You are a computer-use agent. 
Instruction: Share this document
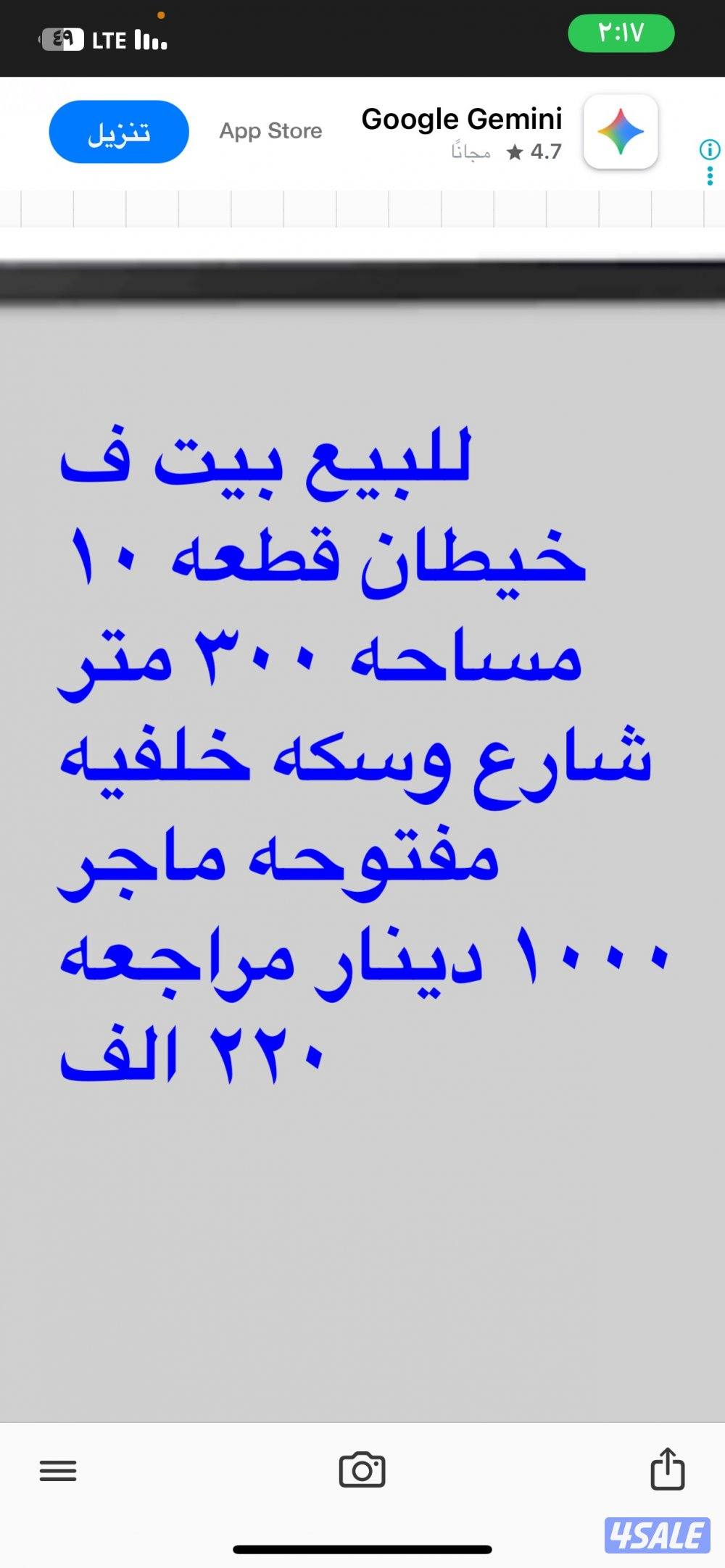pyautogui.click(x=667, y=1469)
